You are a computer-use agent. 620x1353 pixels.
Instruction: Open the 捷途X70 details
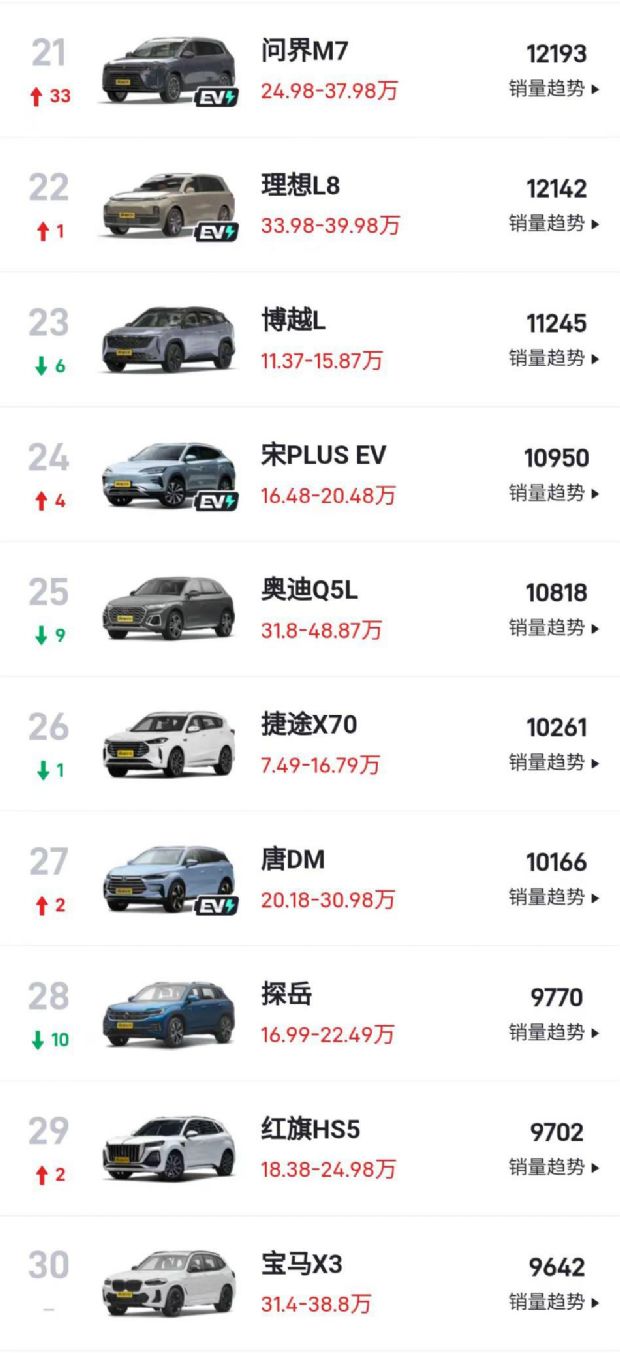309,725
